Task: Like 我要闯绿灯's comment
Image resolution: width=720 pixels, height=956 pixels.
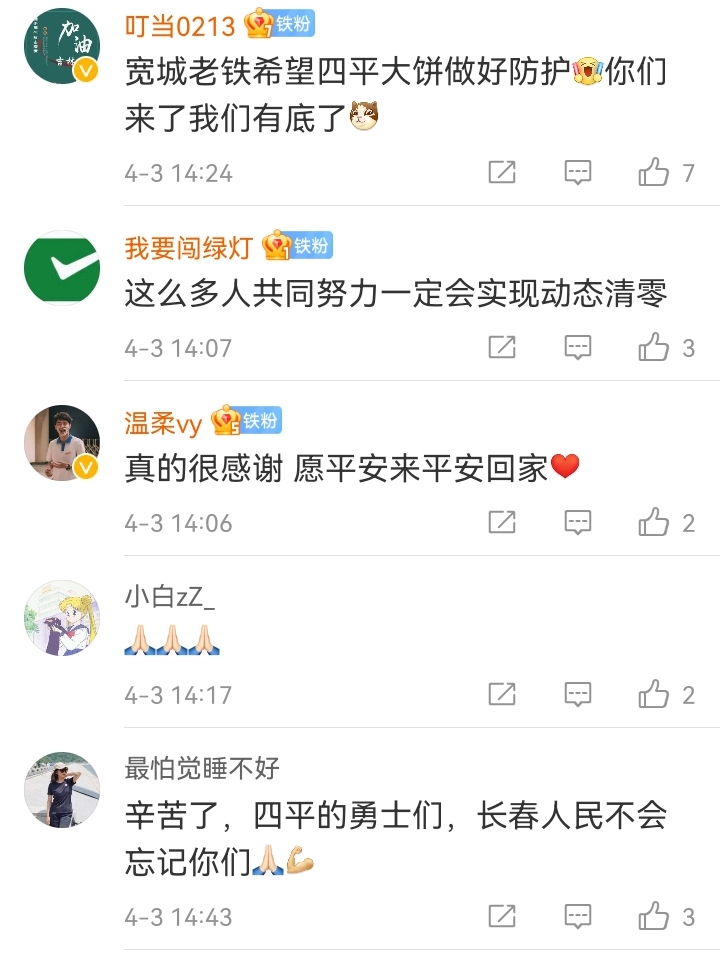Action: click(x=654, y=348)
